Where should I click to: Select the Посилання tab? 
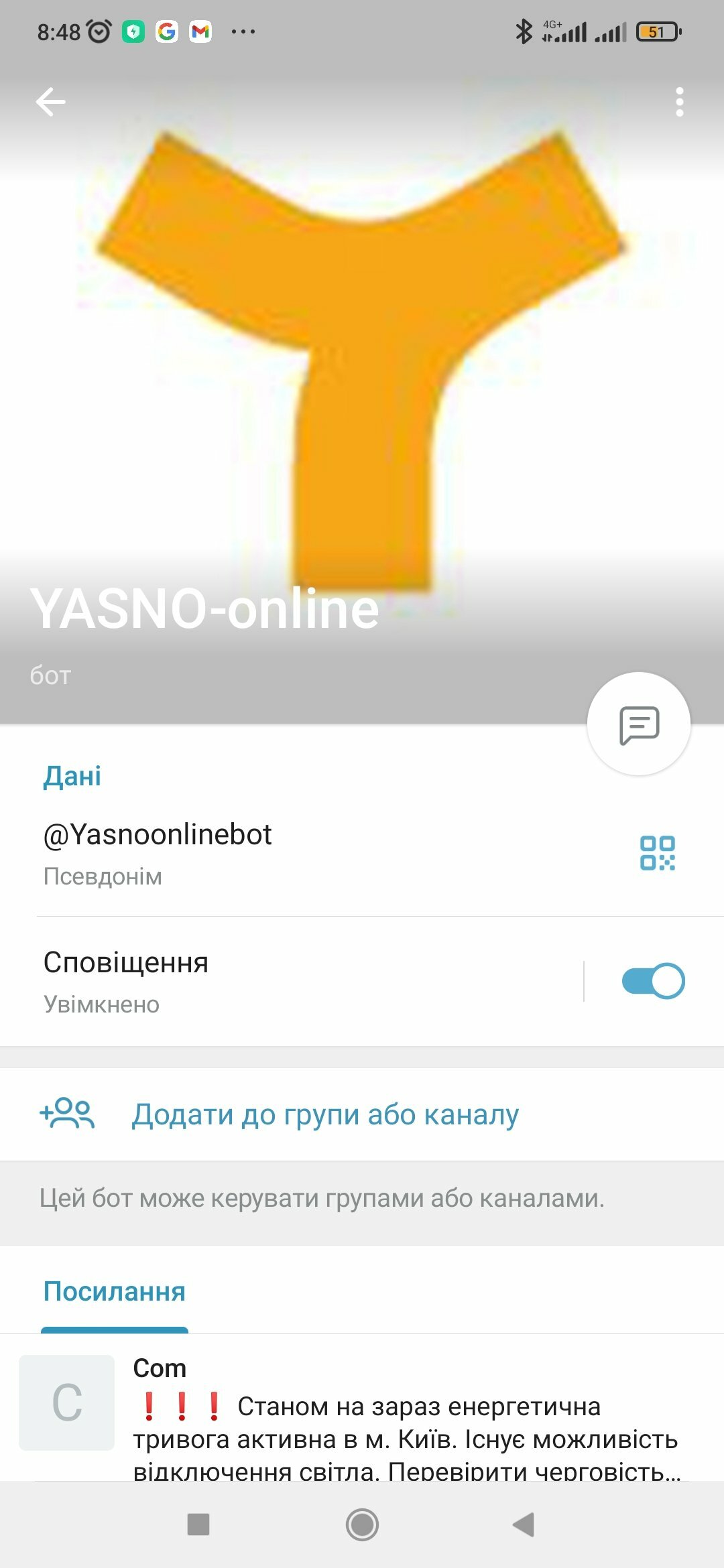pos(115,1291)
